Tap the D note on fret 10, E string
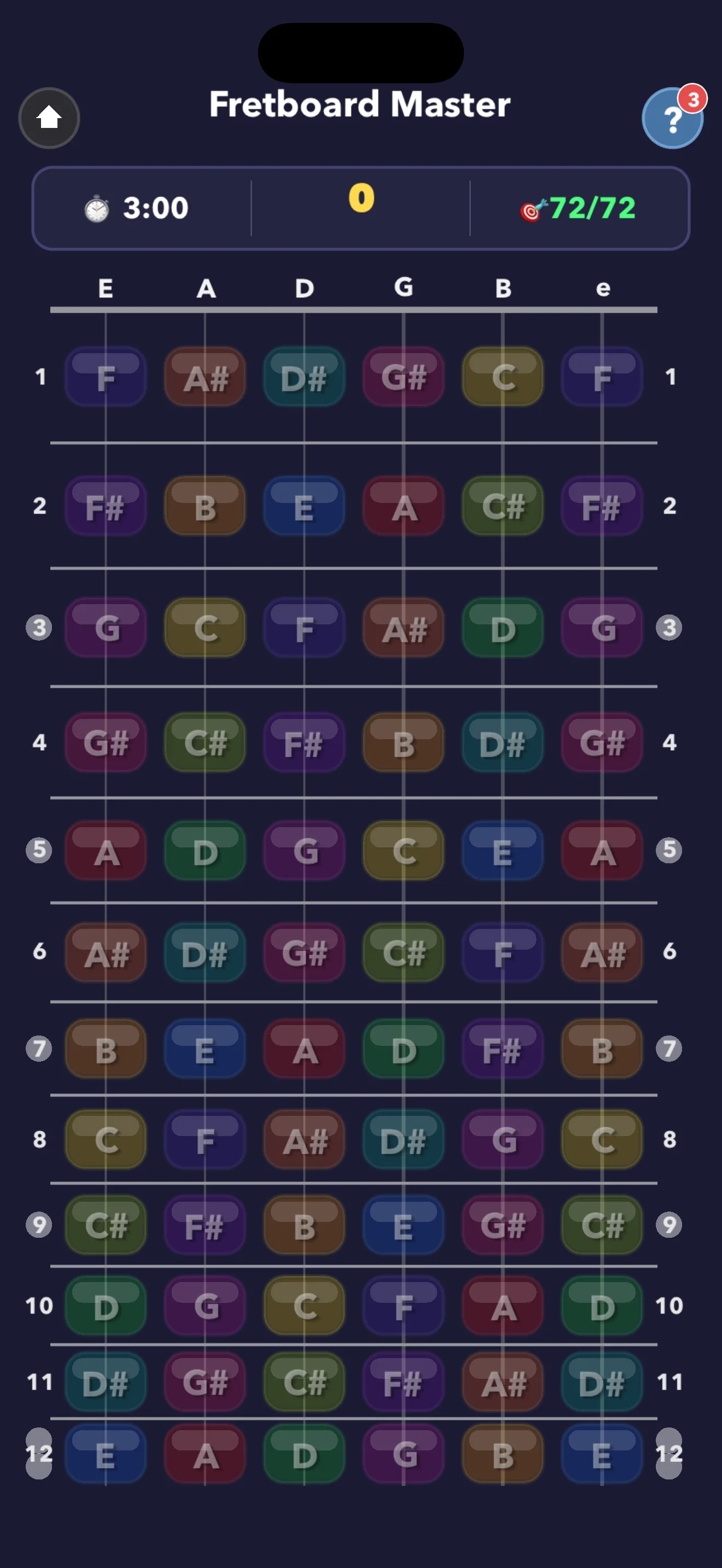The width and height of the screenshot is (722, 1568). 106,1305
